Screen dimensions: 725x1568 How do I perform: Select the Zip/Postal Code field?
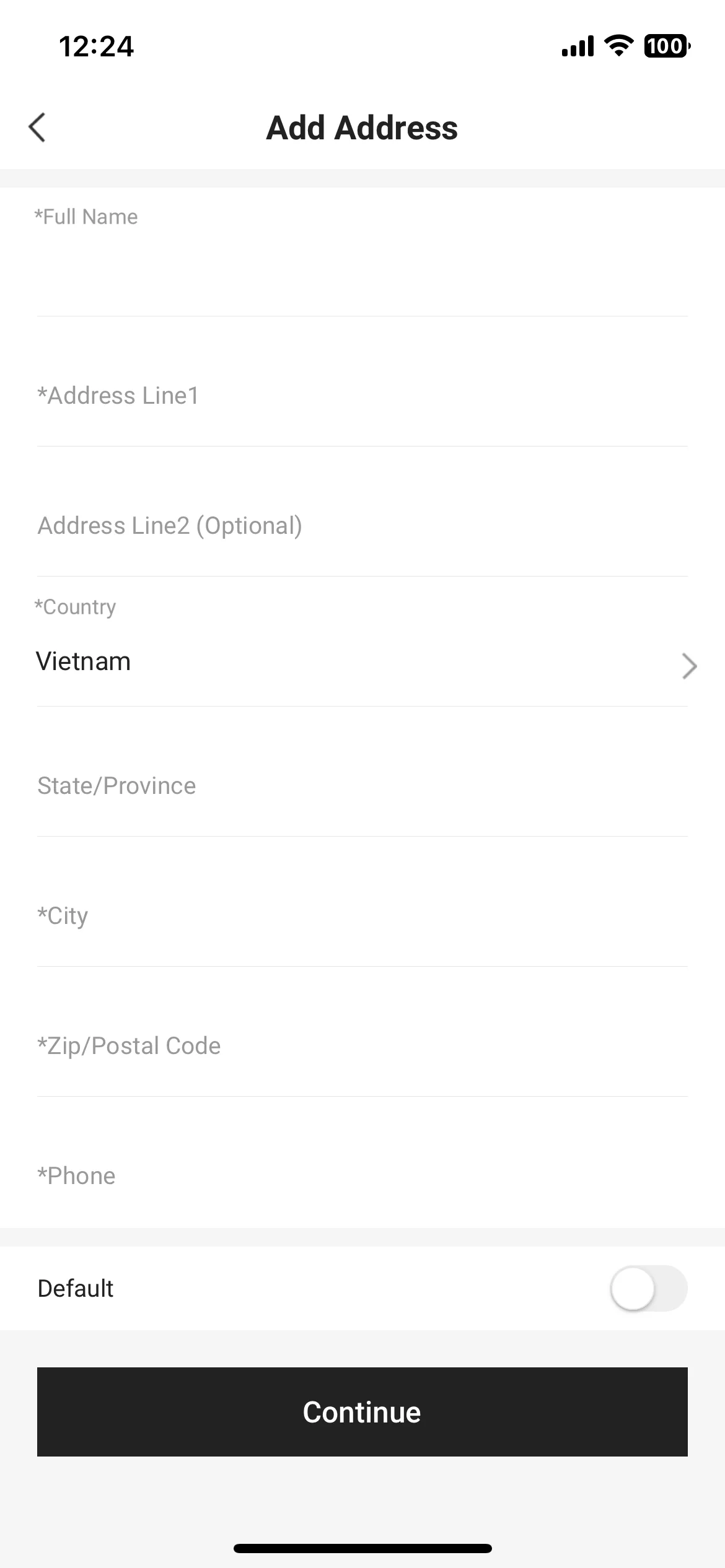click(362, 1047)
